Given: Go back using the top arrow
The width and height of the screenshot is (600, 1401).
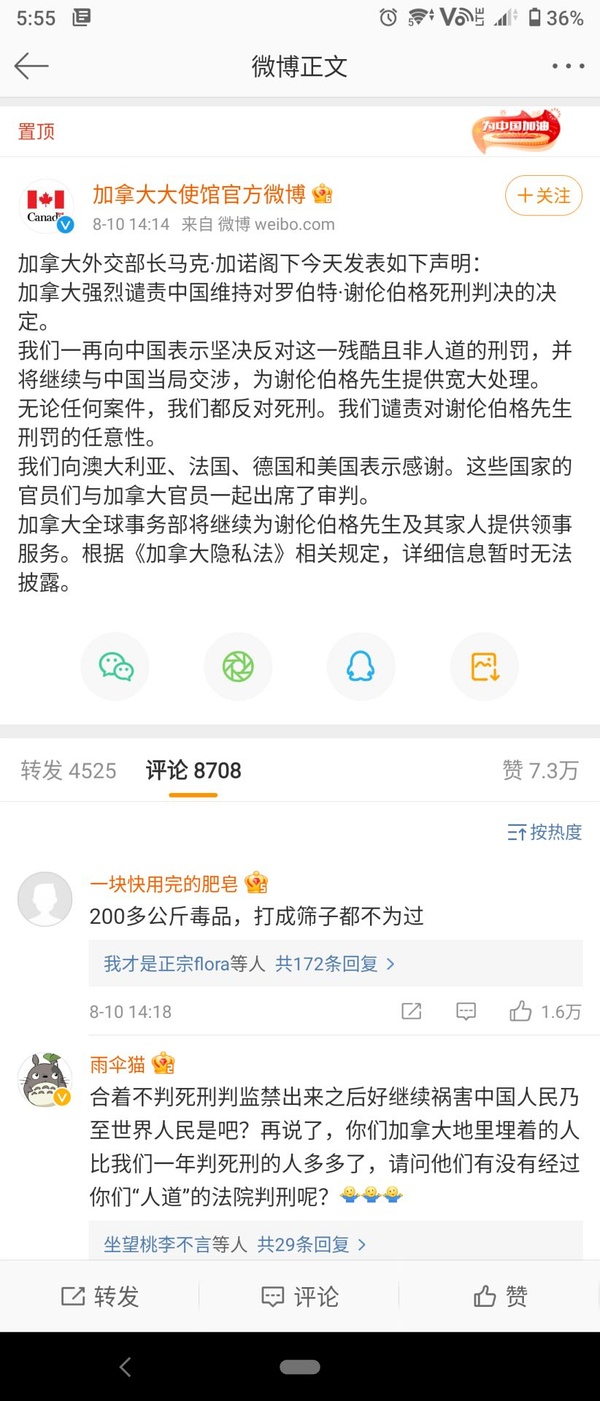Looking at the screenshot, I should coord(31,67).
